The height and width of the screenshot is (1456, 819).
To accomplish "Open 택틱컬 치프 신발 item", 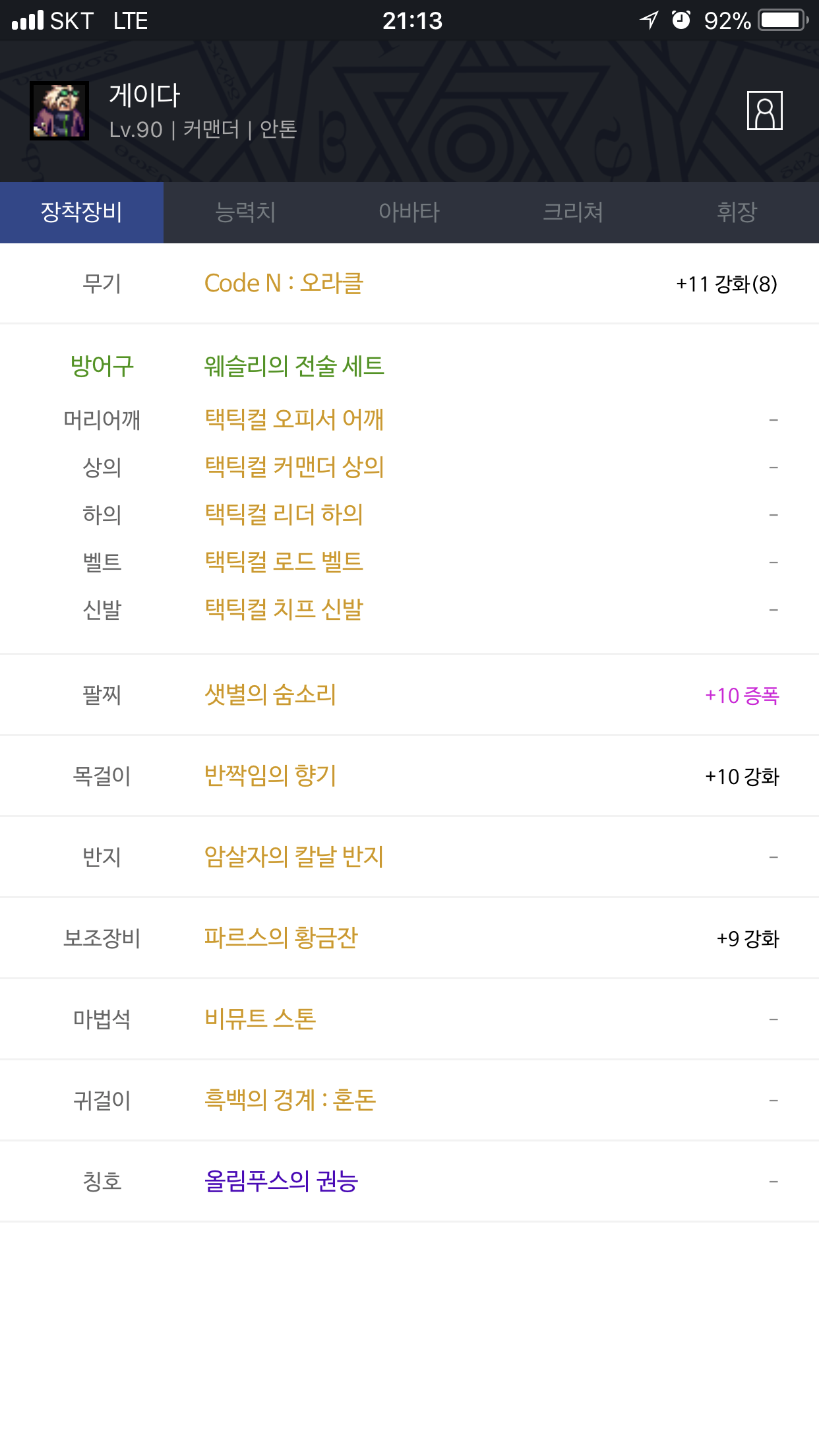I will point(284,609).
